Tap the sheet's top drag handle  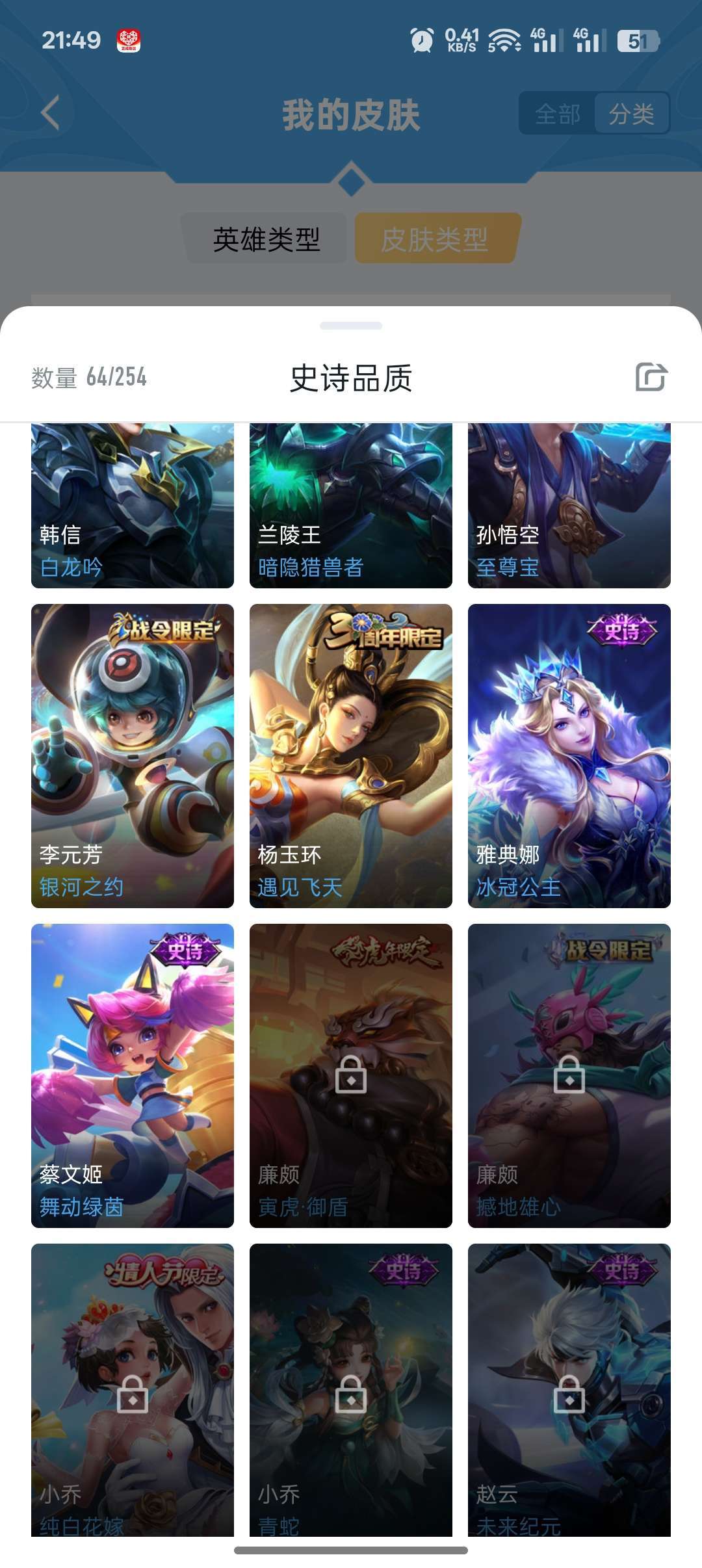pyautogui.click(x=351, y=326)
